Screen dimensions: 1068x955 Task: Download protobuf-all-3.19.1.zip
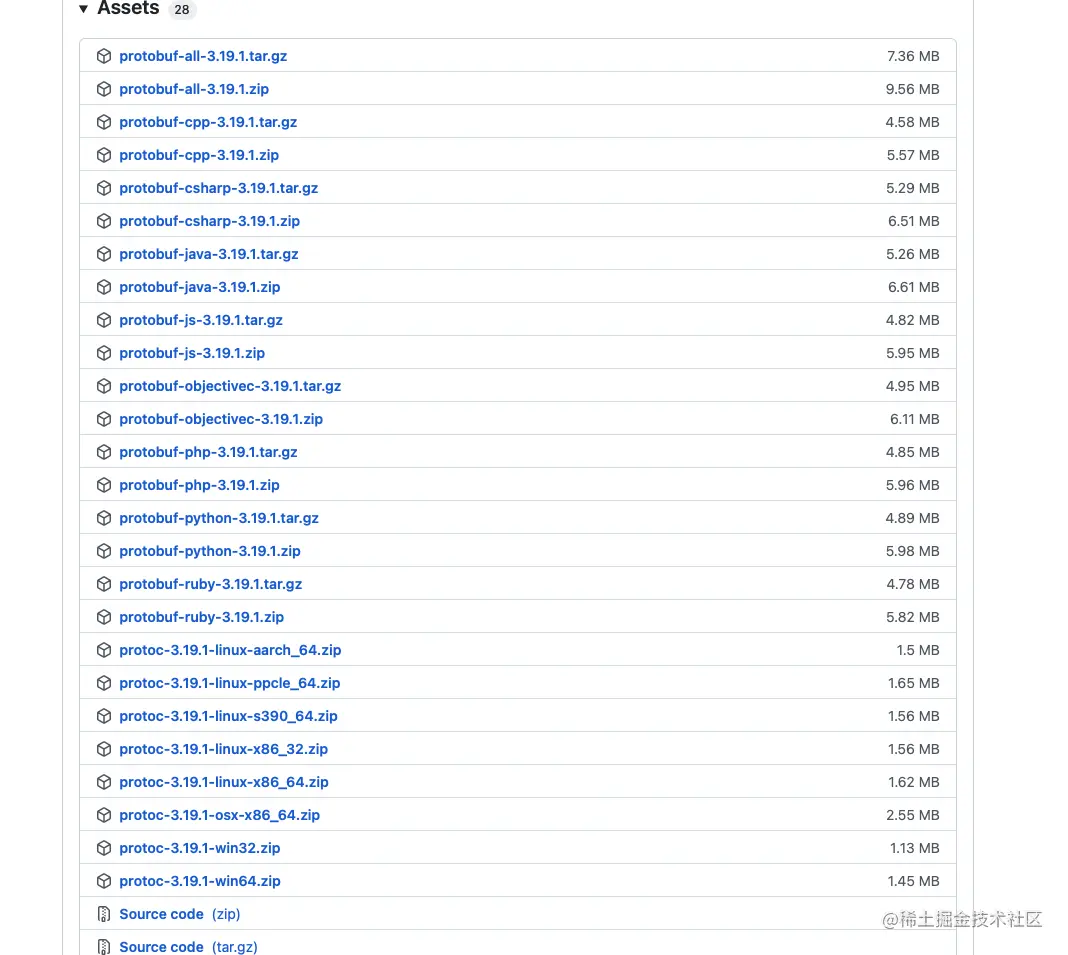click(x=194, y=89)
